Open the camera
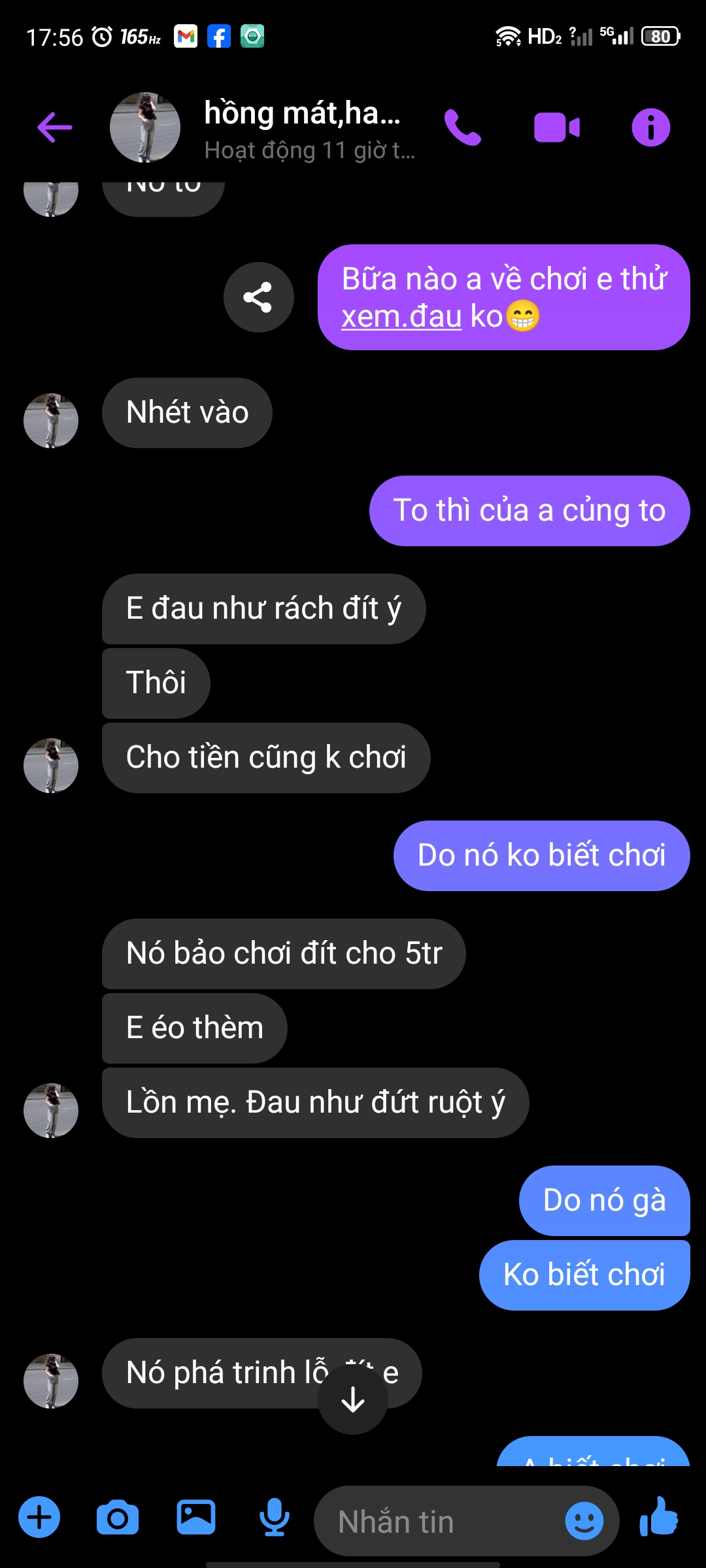This screenshot has height=1568, width=706. point(118,1517)
